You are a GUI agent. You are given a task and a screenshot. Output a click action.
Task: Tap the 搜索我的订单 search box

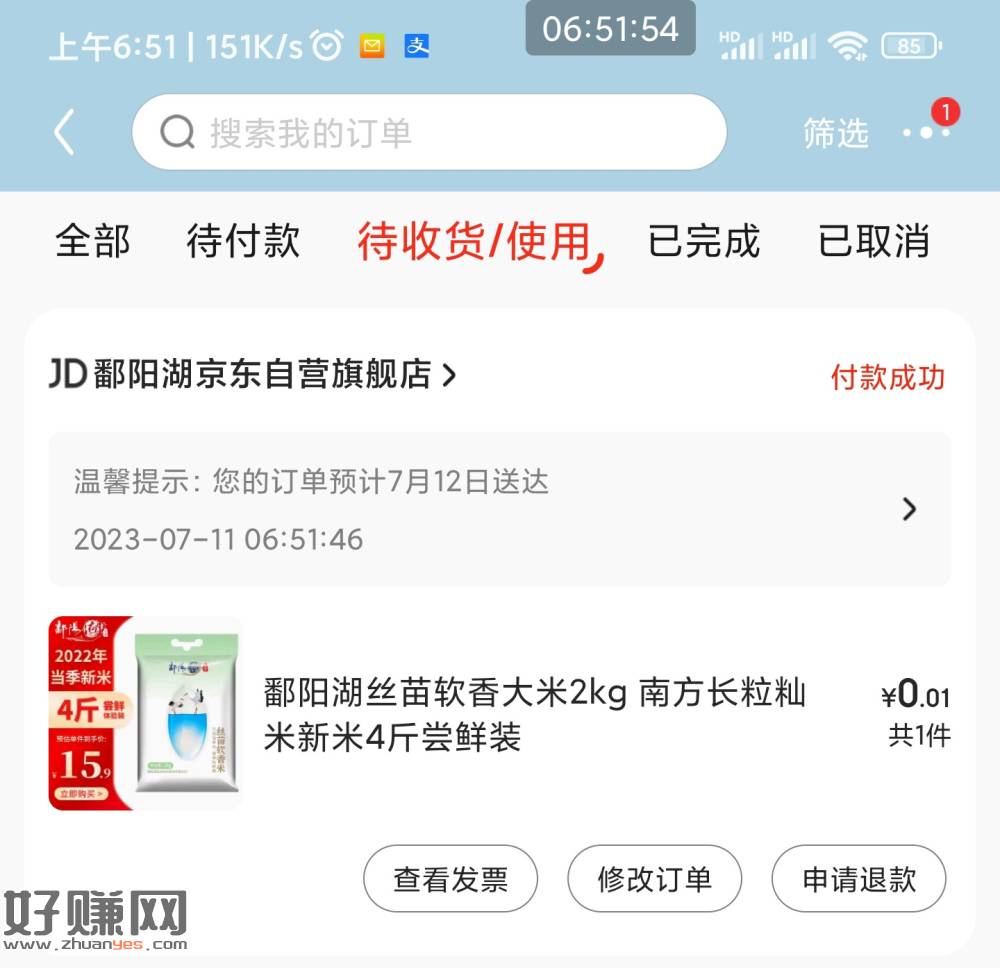(x=430, y=133)
